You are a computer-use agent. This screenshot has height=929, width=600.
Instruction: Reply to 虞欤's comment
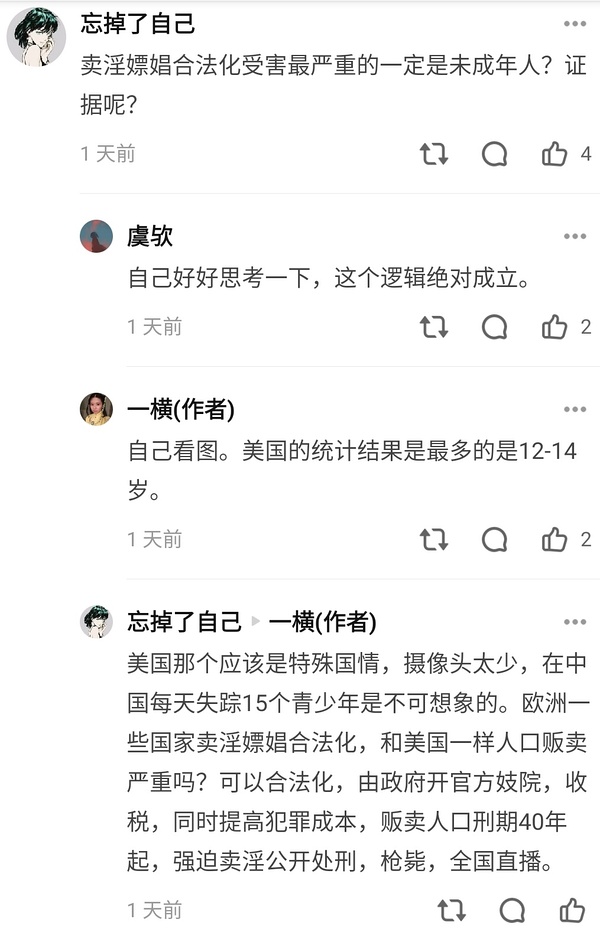[x=494, y=327]
